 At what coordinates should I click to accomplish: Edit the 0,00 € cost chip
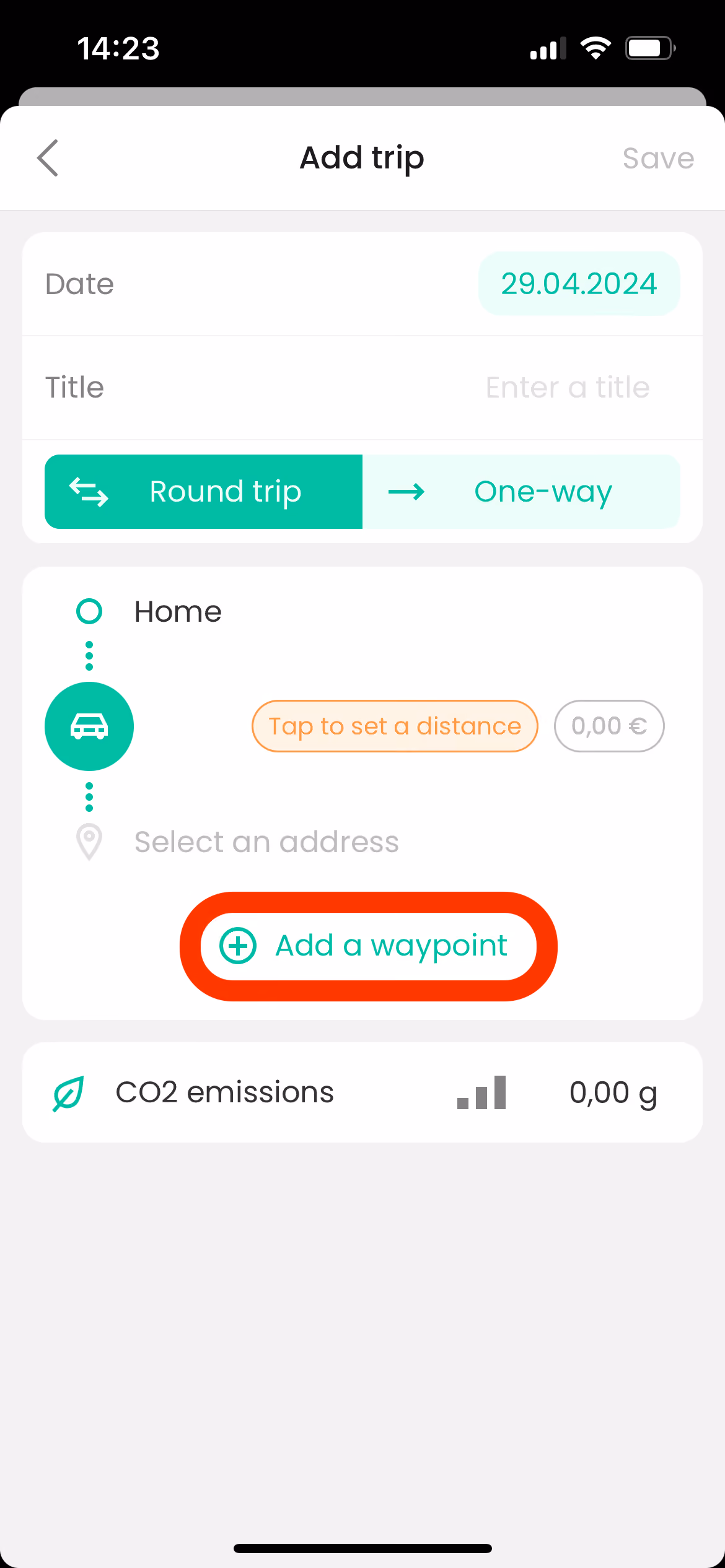coord(609,726)
